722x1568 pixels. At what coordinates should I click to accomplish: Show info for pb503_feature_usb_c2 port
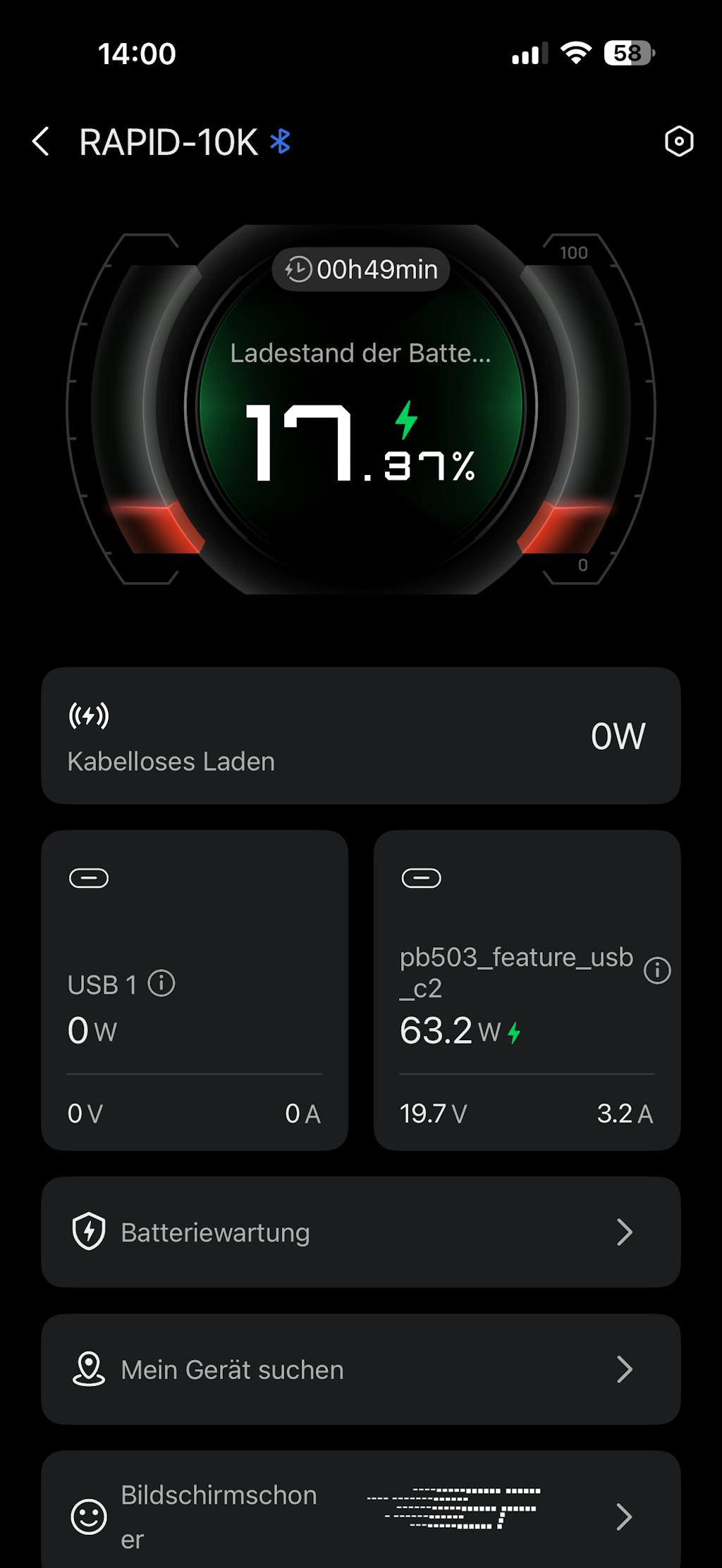click(x=656, y=970)
